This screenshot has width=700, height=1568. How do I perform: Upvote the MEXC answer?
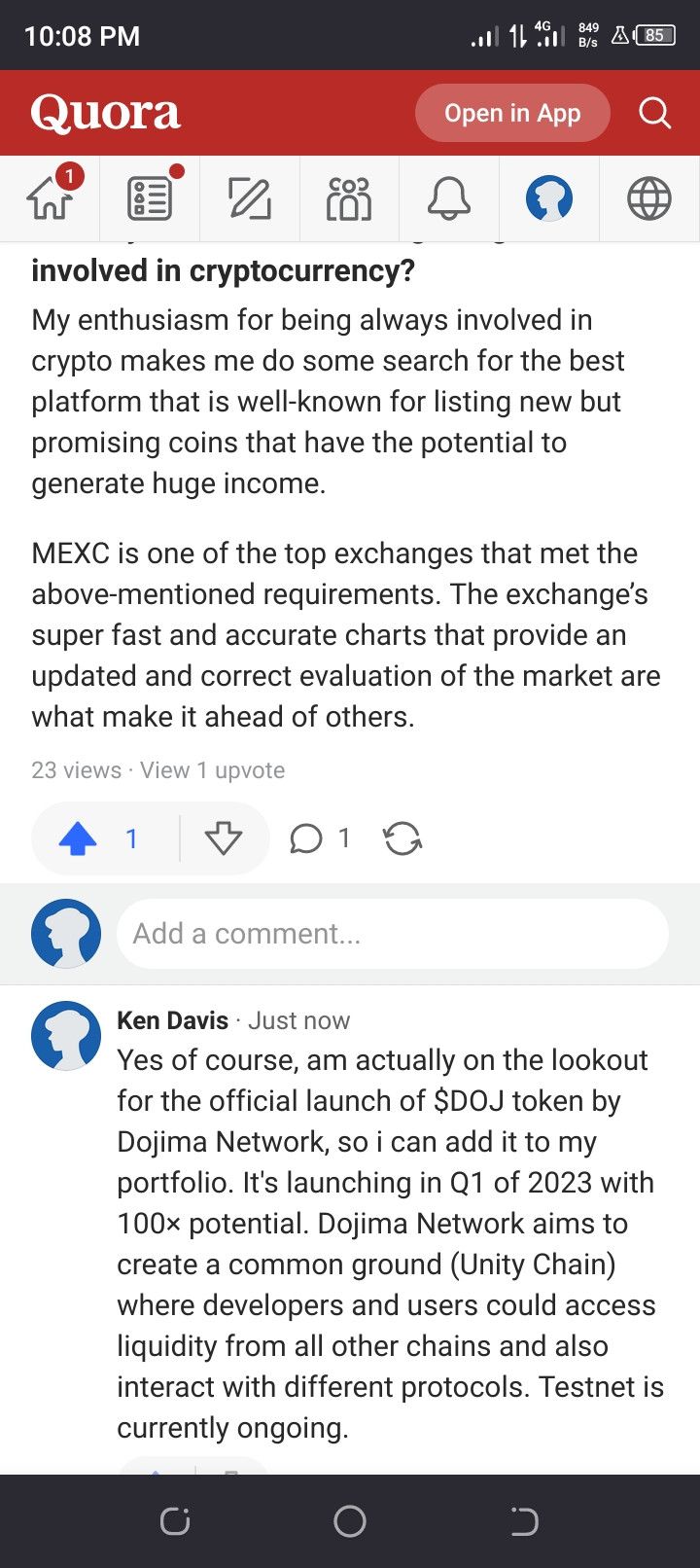pyautogui.click(x=79, y=838)
